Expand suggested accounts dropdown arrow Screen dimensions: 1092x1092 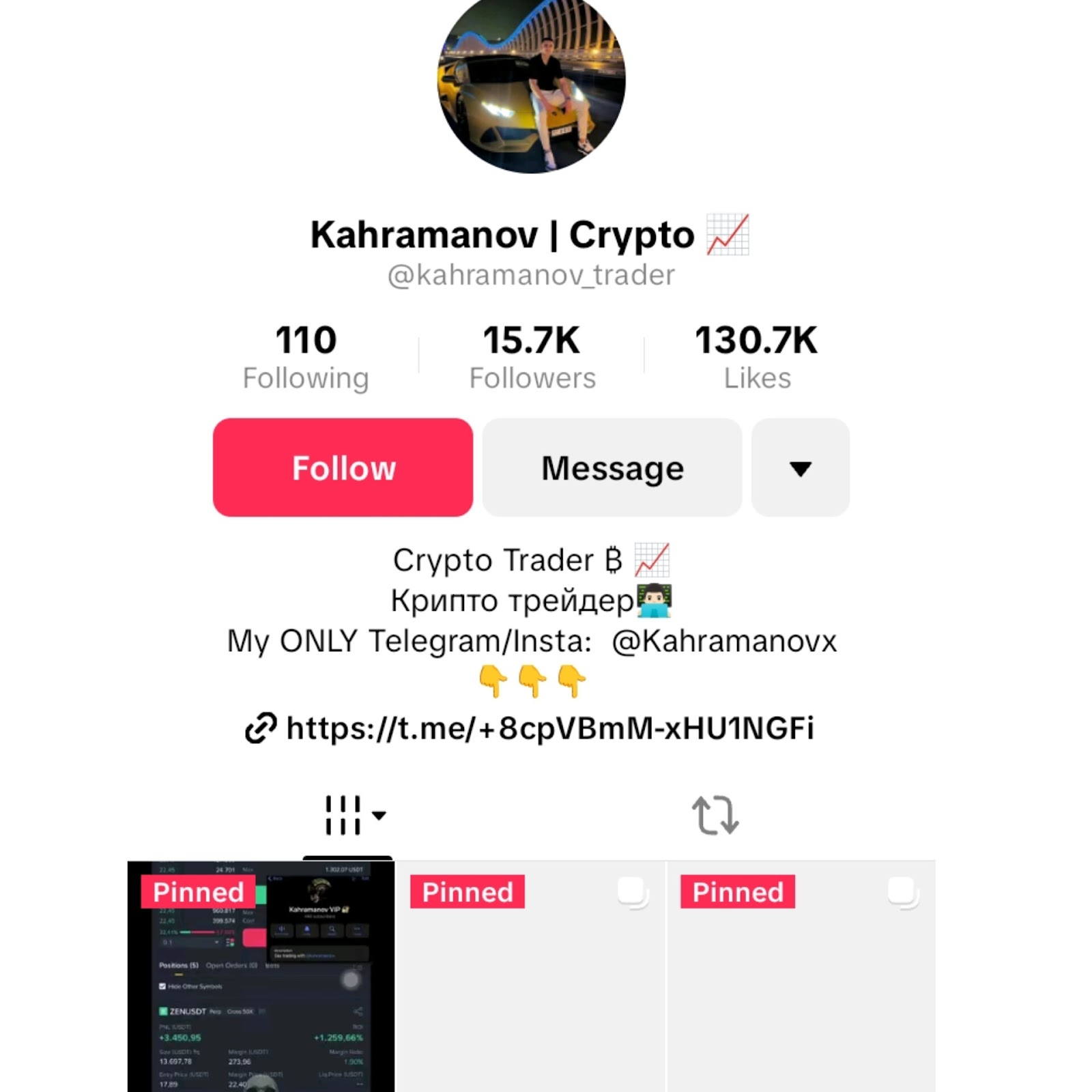click(x=800, y=468)
